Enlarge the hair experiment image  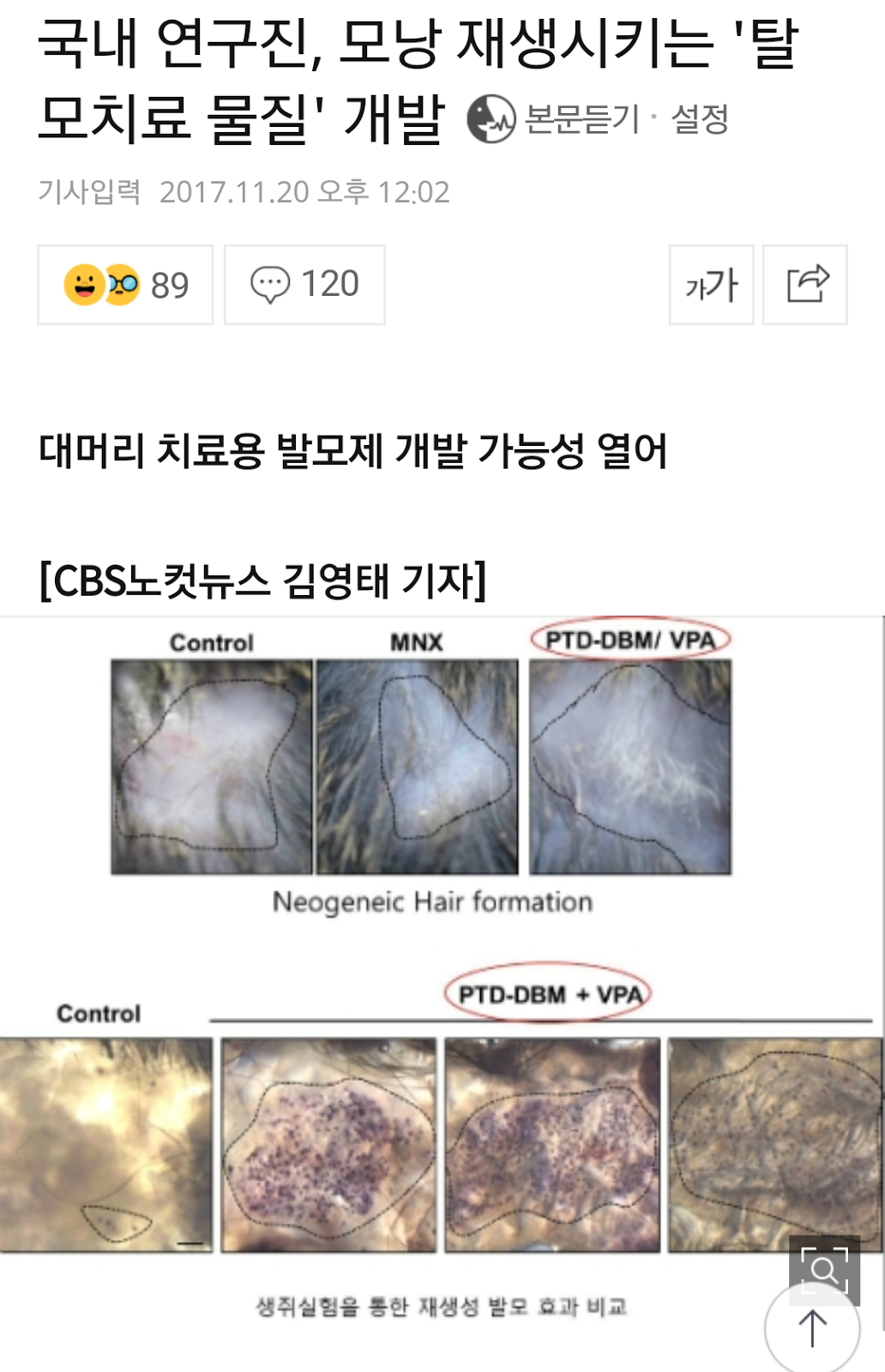click(x=823, y=1269)
